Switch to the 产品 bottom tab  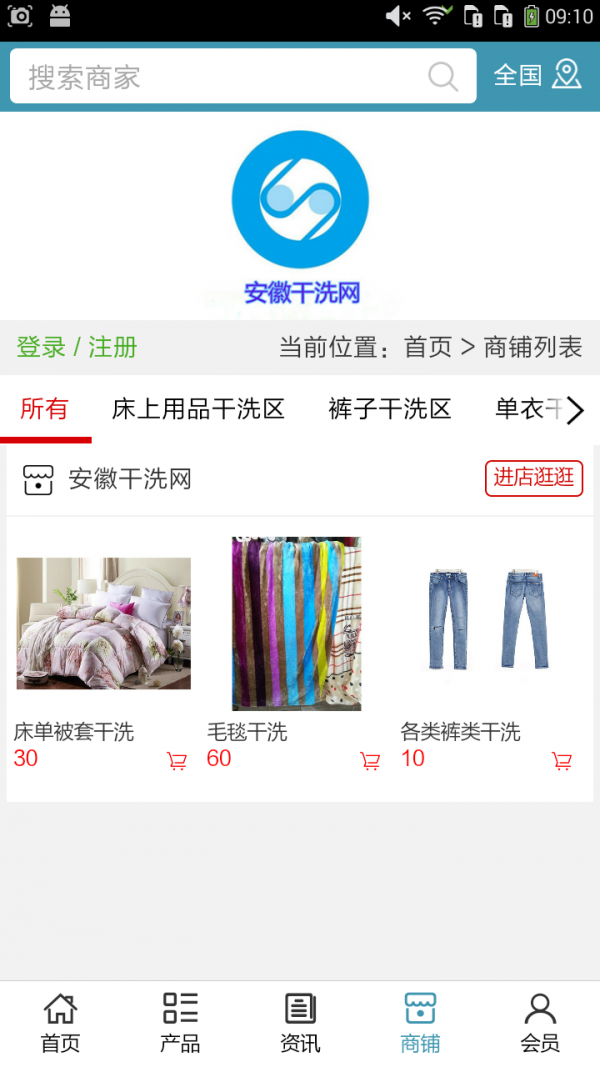click(180, 1023)
